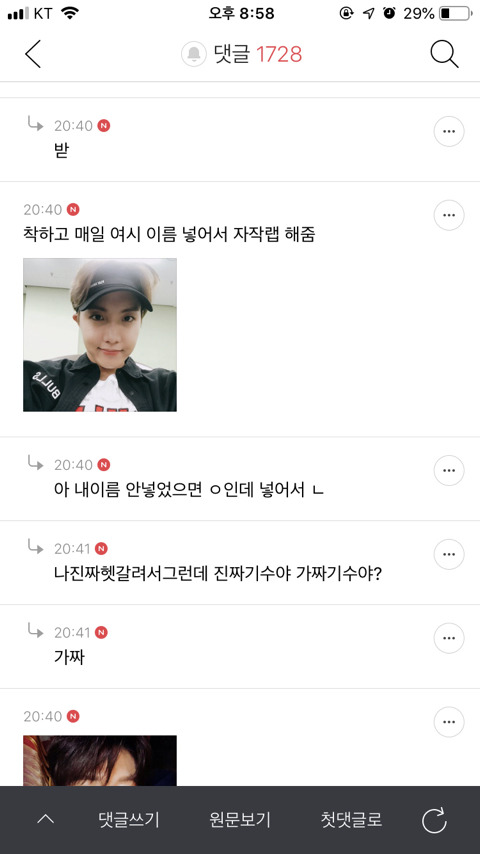The height and width of the screenshot is (854, 480).
Task: Write a comment via 댓글쓰기
Action: [129, 819]
